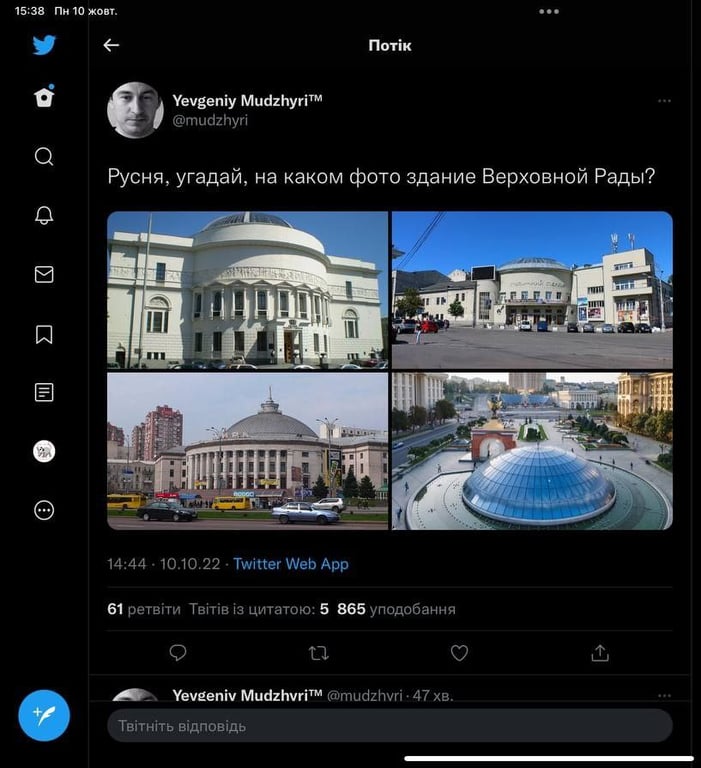This screenshot has width=701, height=768.
Task: Open the More options circle in sidebar
Action: coord(44,510)
